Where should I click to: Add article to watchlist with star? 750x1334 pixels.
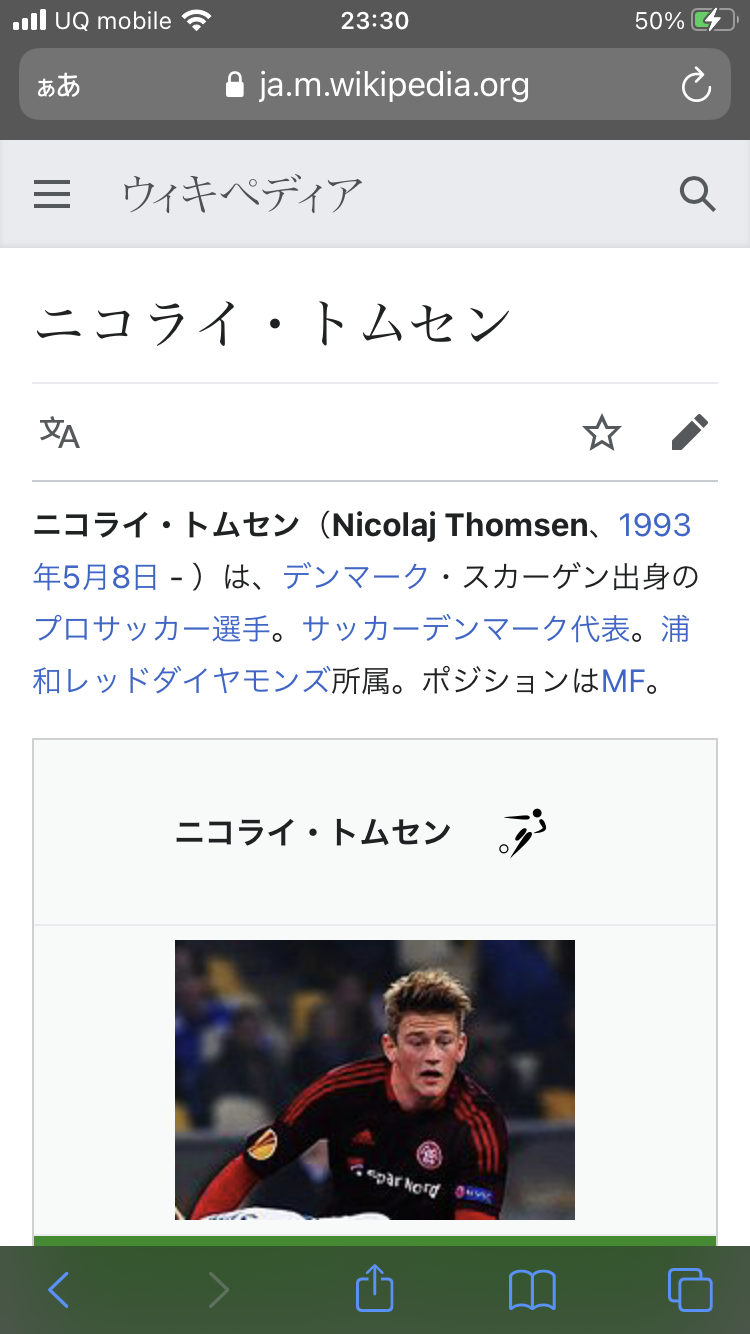click(x=602, y=433)
